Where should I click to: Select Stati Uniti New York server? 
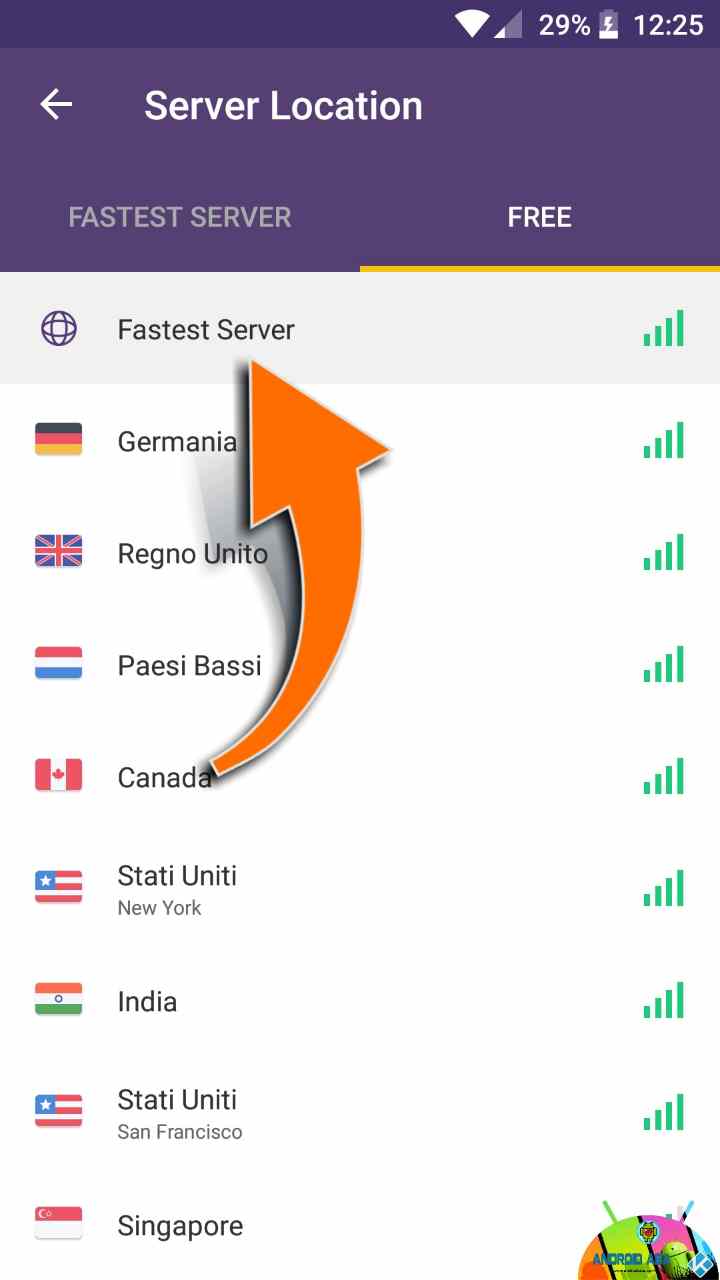360,888
